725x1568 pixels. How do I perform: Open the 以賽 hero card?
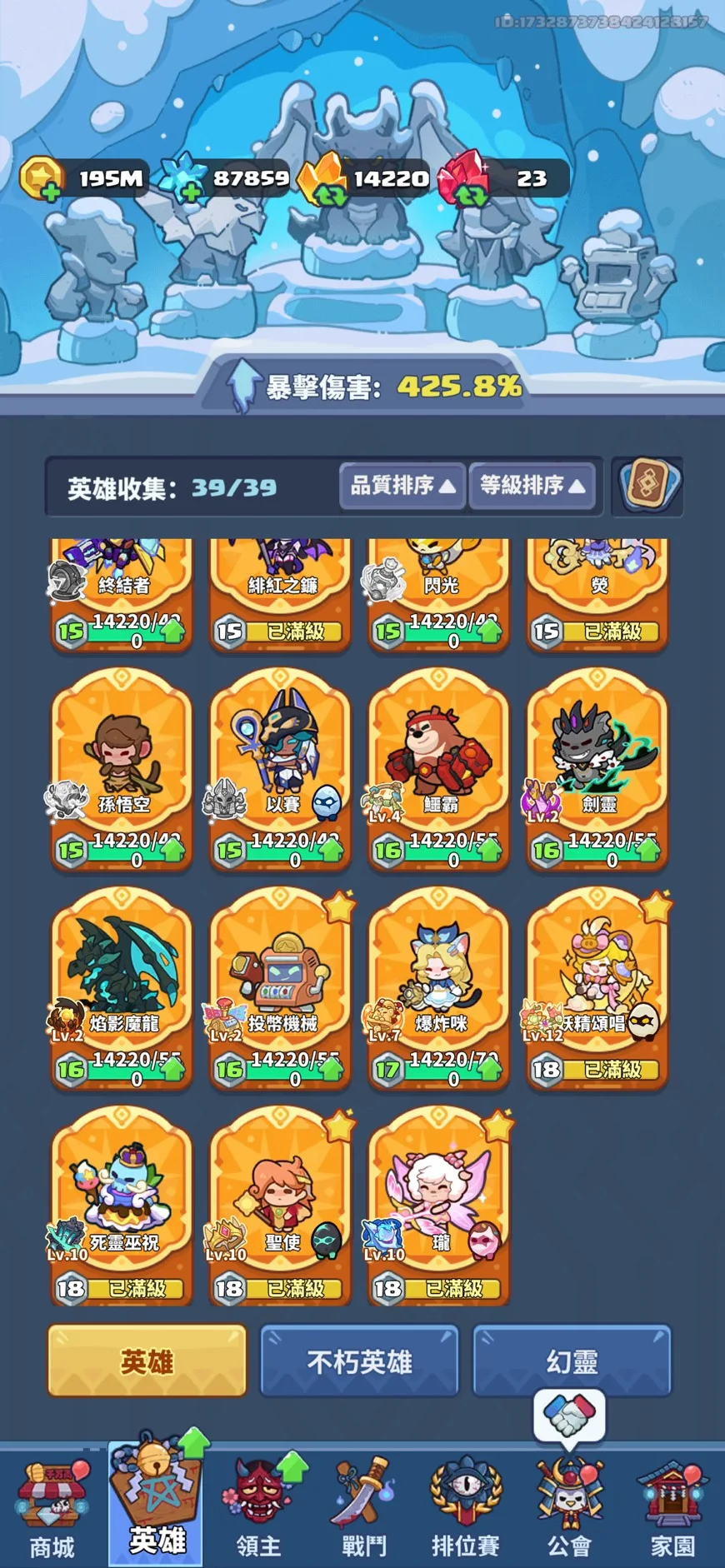click(280, 770)
